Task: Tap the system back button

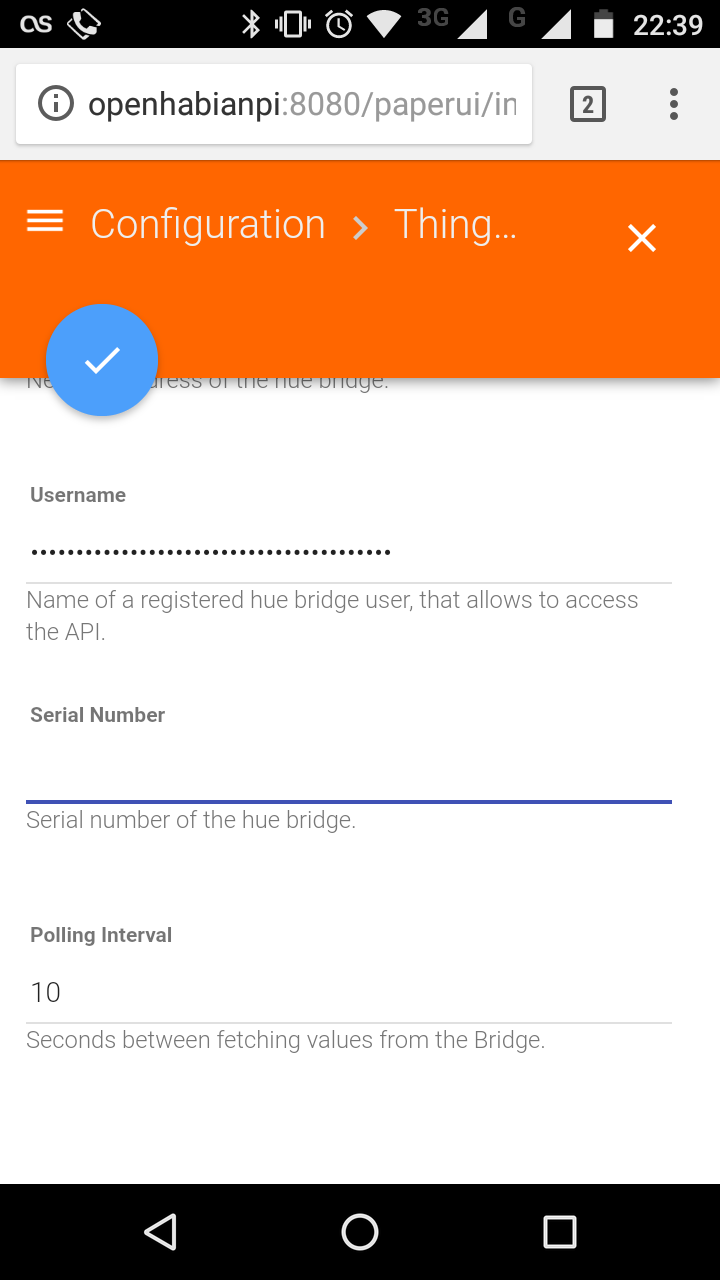Action: 160,1232
